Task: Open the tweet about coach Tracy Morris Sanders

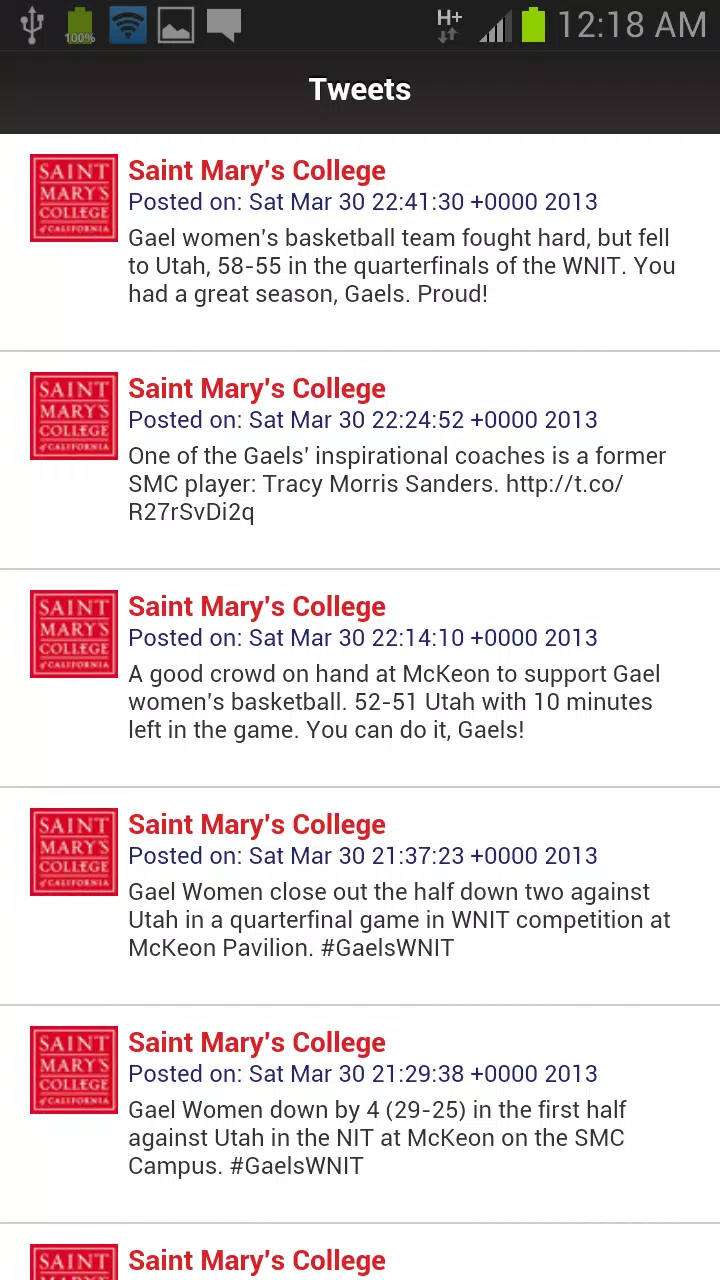Action: click(402, 484)
